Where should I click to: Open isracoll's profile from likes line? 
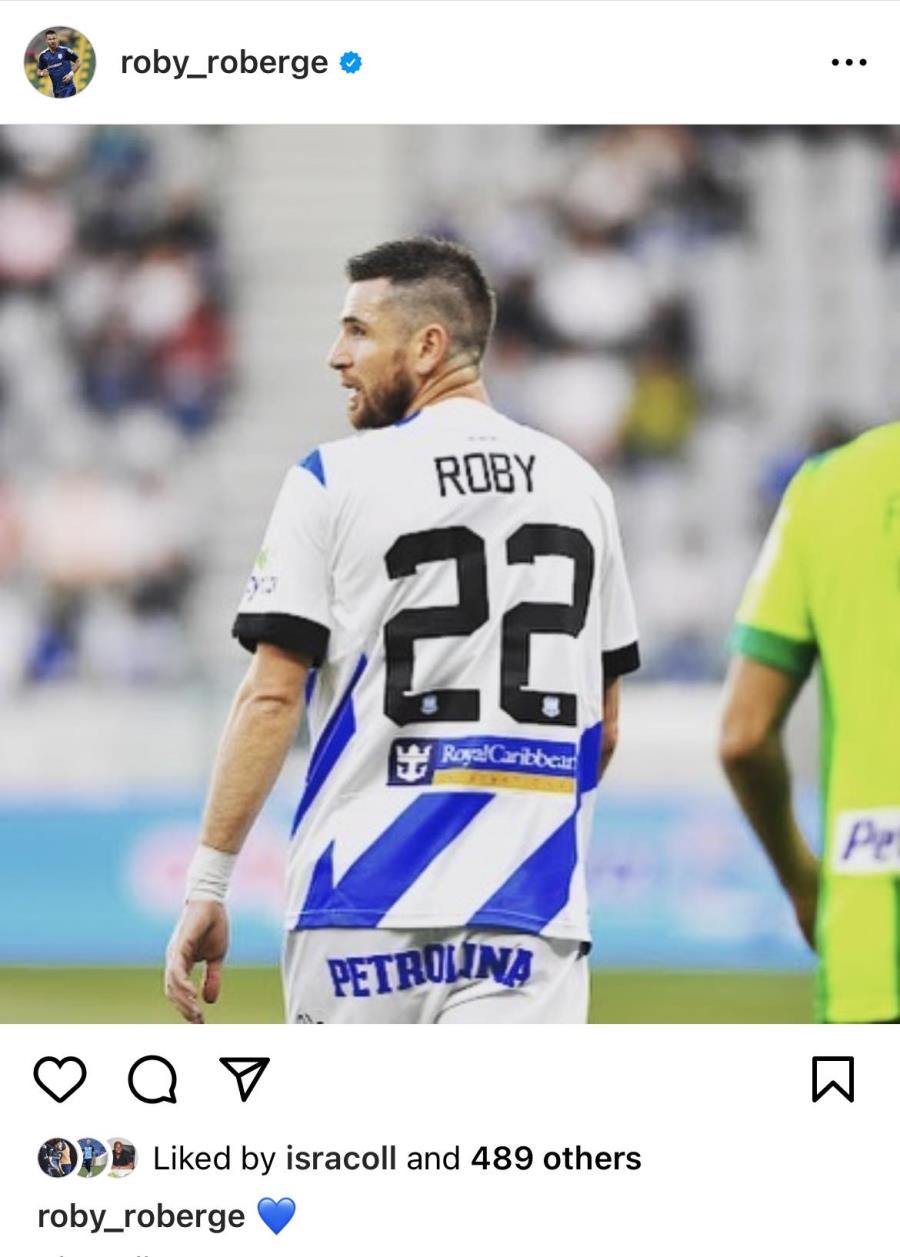click(342, 1158)
